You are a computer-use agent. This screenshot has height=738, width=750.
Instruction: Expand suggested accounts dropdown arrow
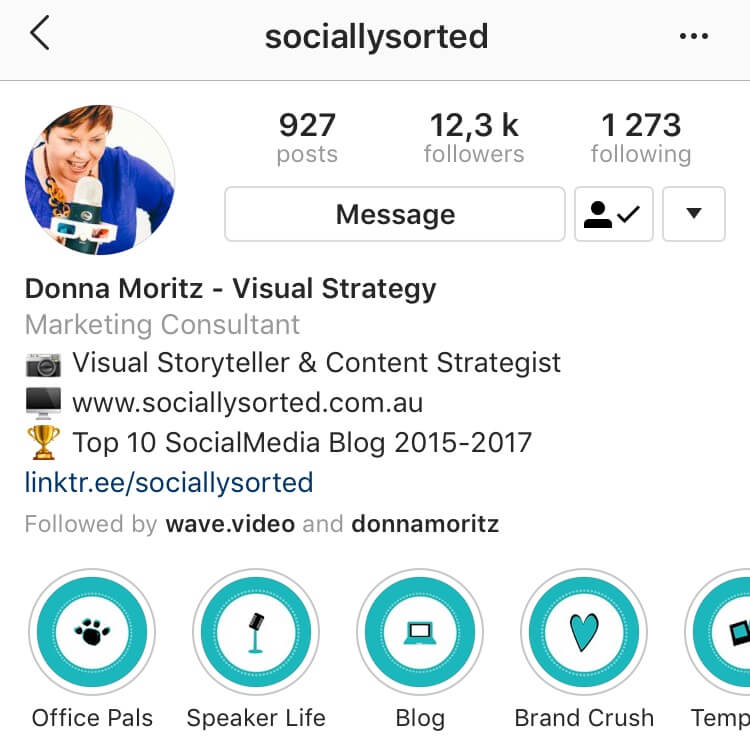(x=693, y=214)
